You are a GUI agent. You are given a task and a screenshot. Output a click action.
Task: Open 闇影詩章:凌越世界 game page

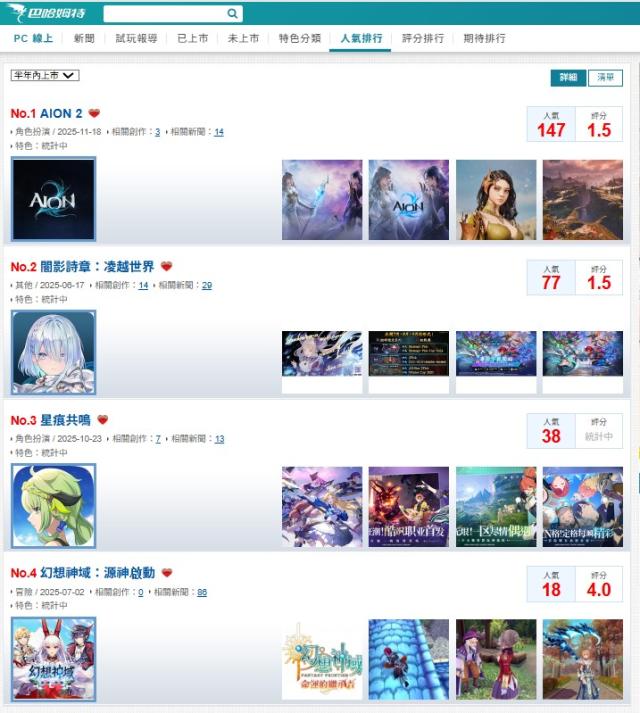click(x=97, y=267)
